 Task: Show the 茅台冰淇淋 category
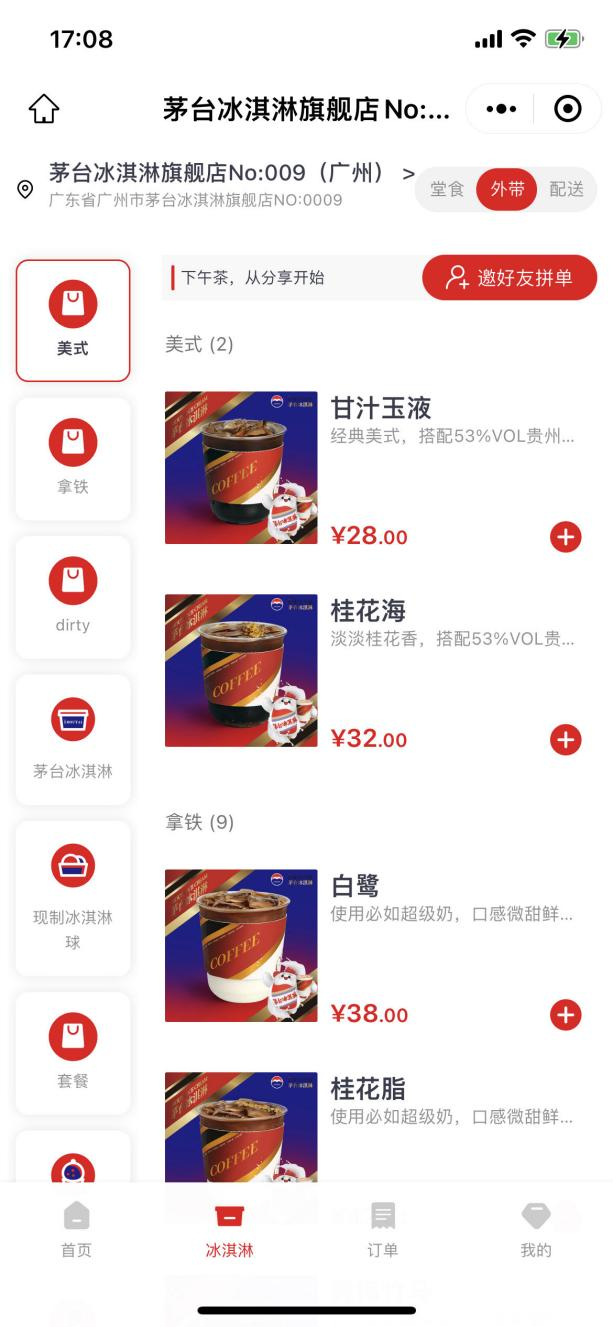click(73, 739)
